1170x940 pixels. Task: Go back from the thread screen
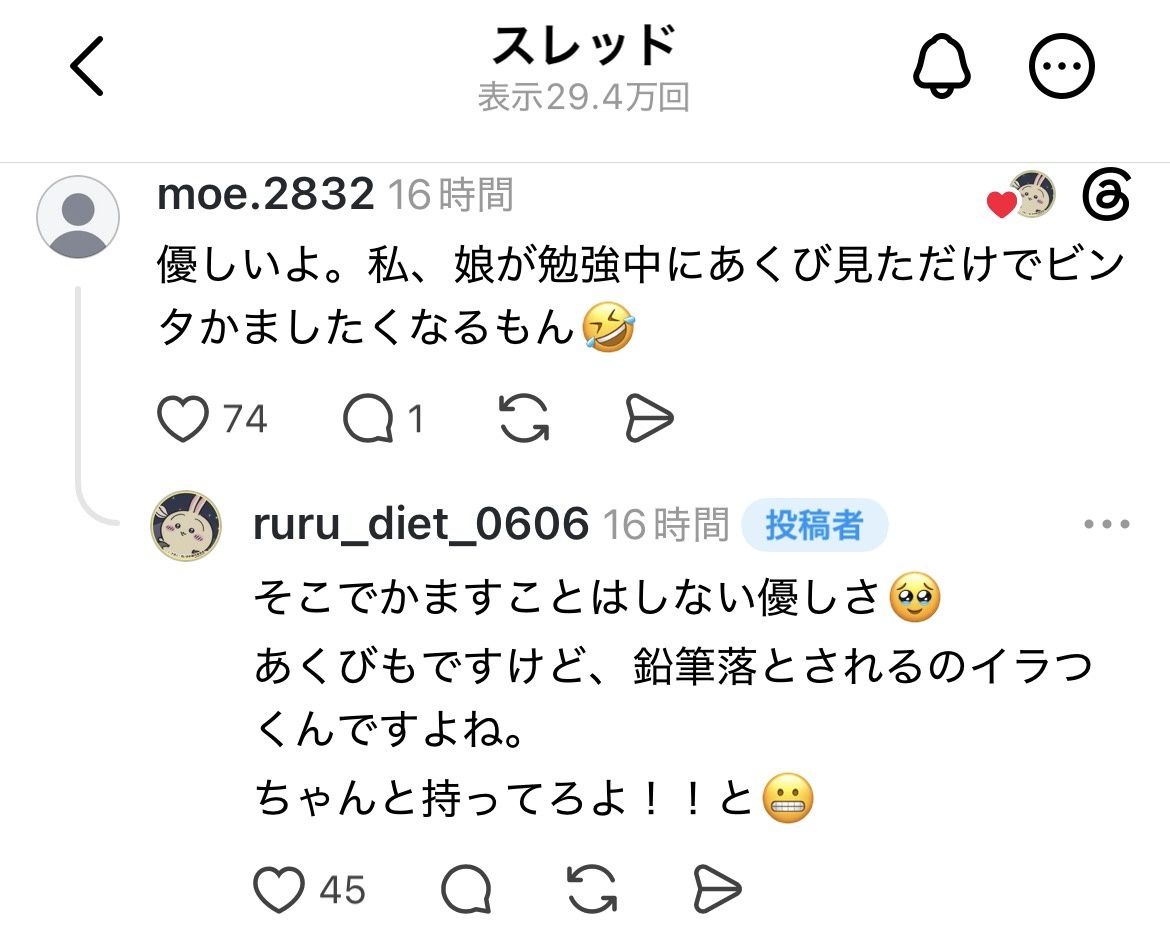[x=87, y=66]
